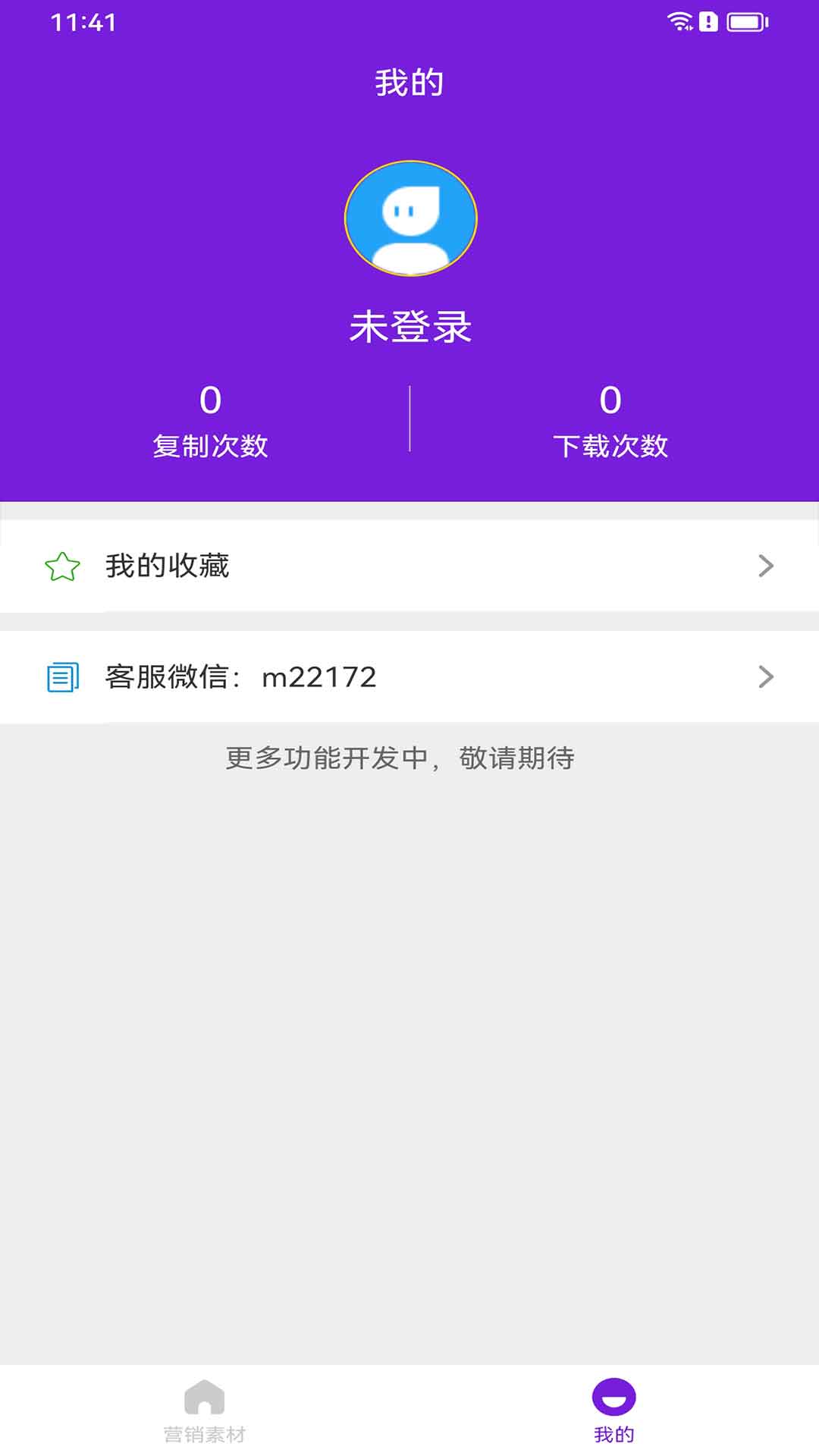
Task: Click the blue document icon beside 客服微信
Action: click(64, 677)
